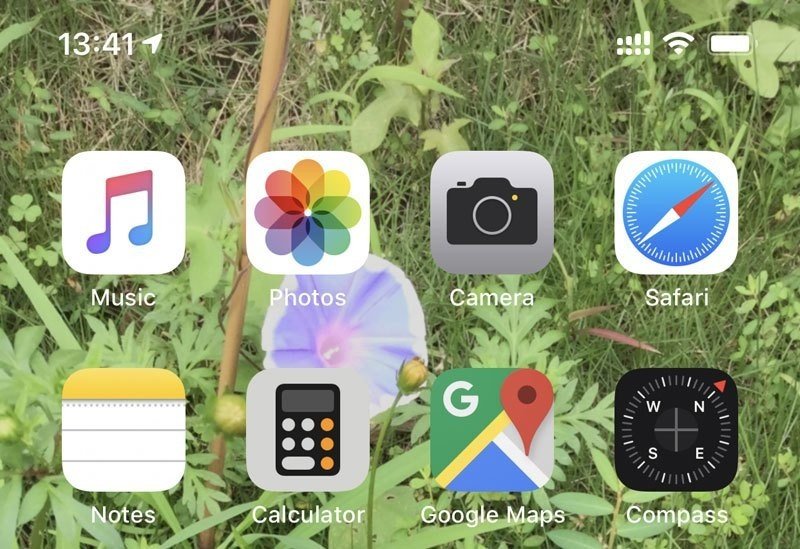Open Google Maps

point(492,430)
